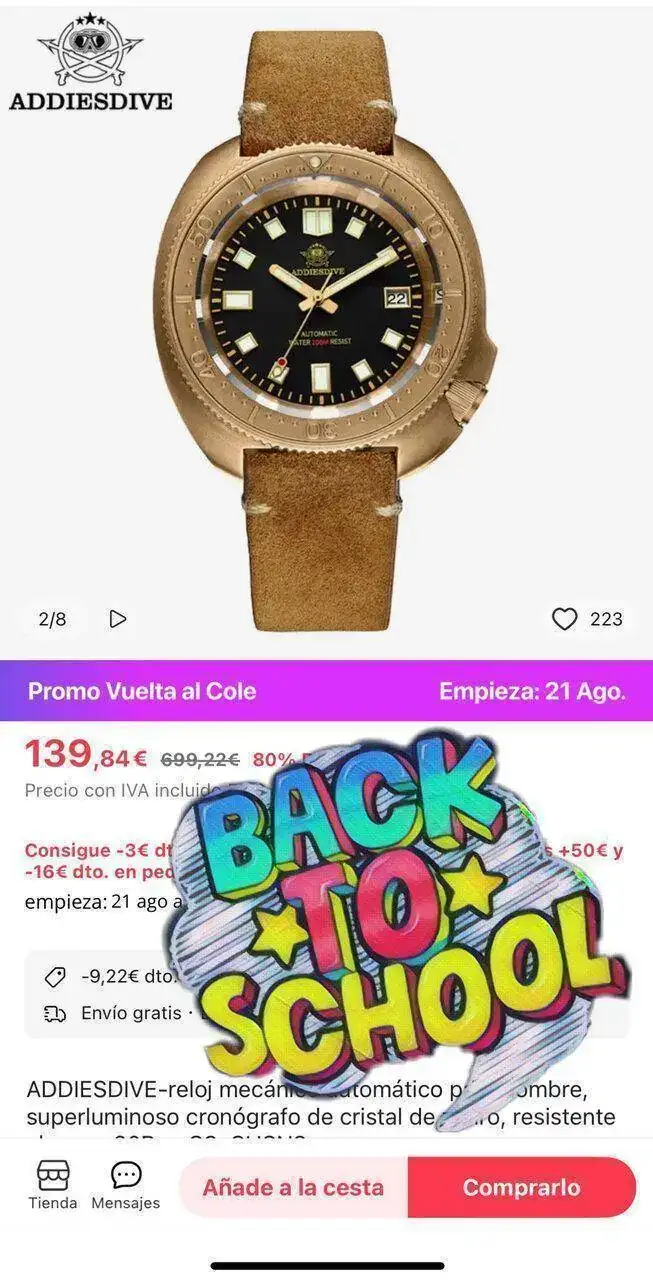View the watch product image fullscreen

[x=326, y=330]
